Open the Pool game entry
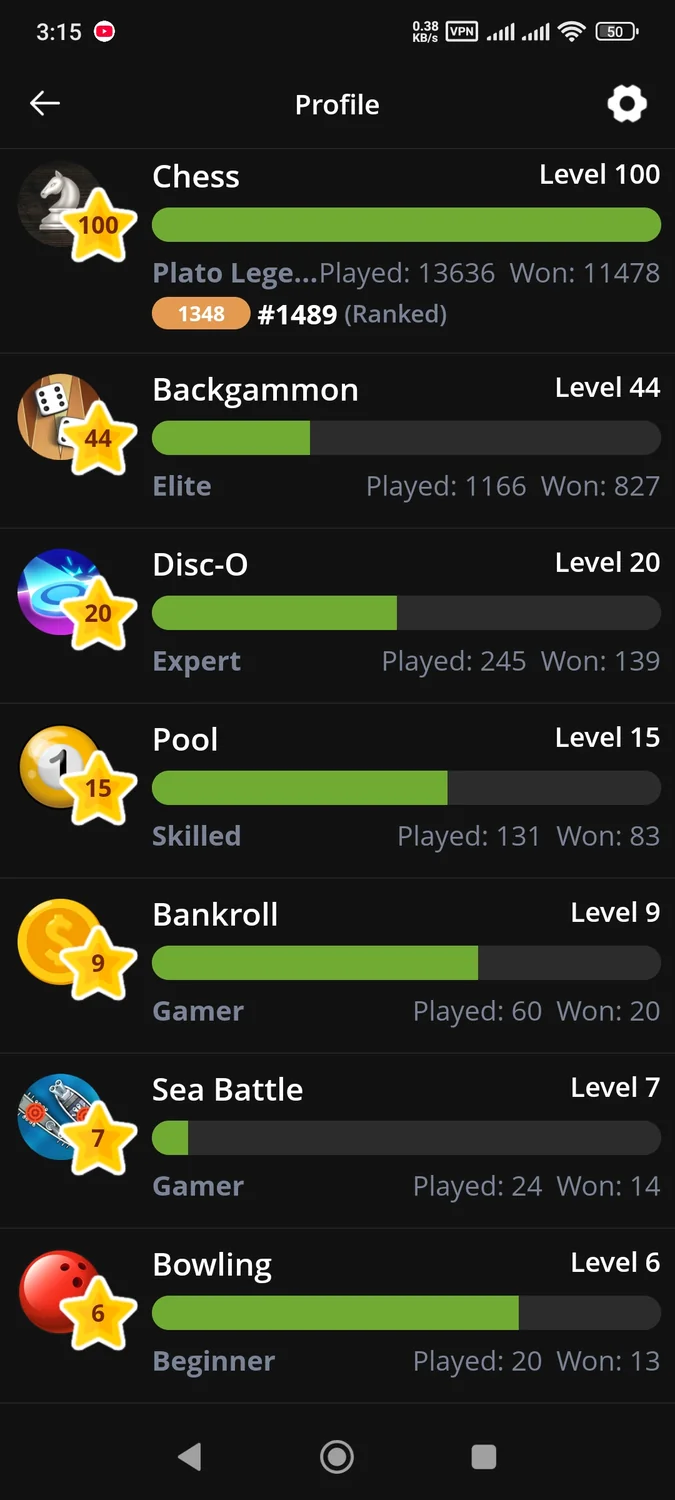675x1500 pixels. click(x=337, y=790)
